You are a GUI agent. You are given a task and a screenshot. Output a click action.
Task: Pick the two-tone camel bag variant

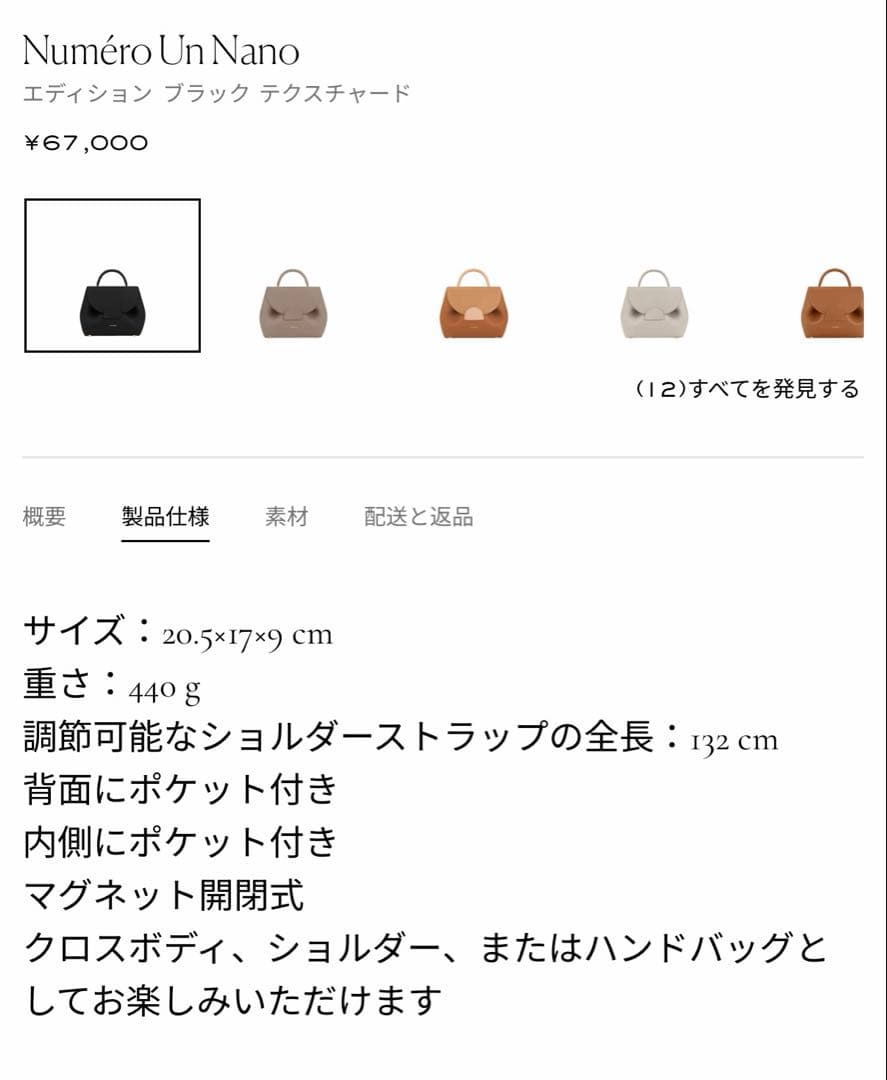pyautogui.click(x=472, y=302)
